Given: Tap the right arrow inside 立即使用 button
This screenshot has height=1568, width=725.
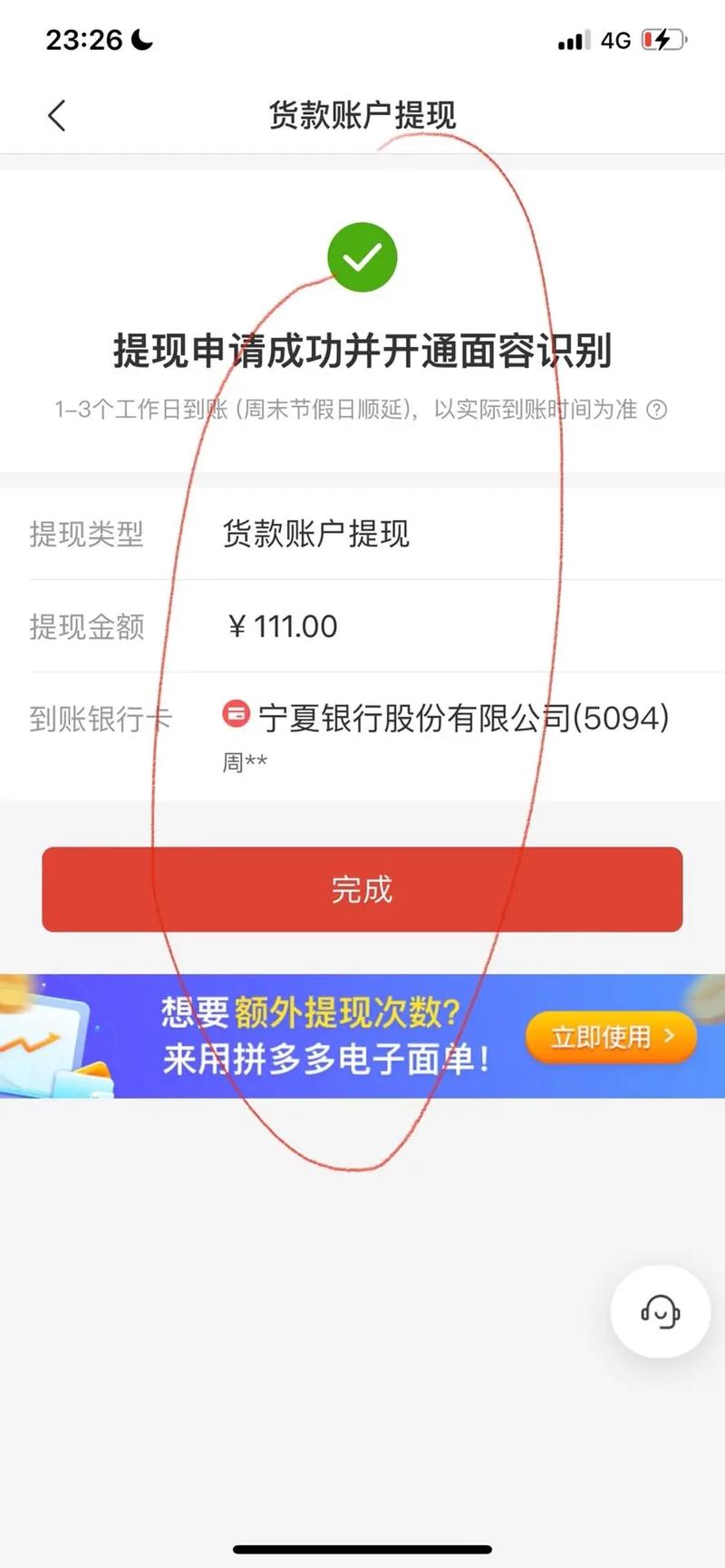Looking at the screenshot, I should click(671, 1038).
